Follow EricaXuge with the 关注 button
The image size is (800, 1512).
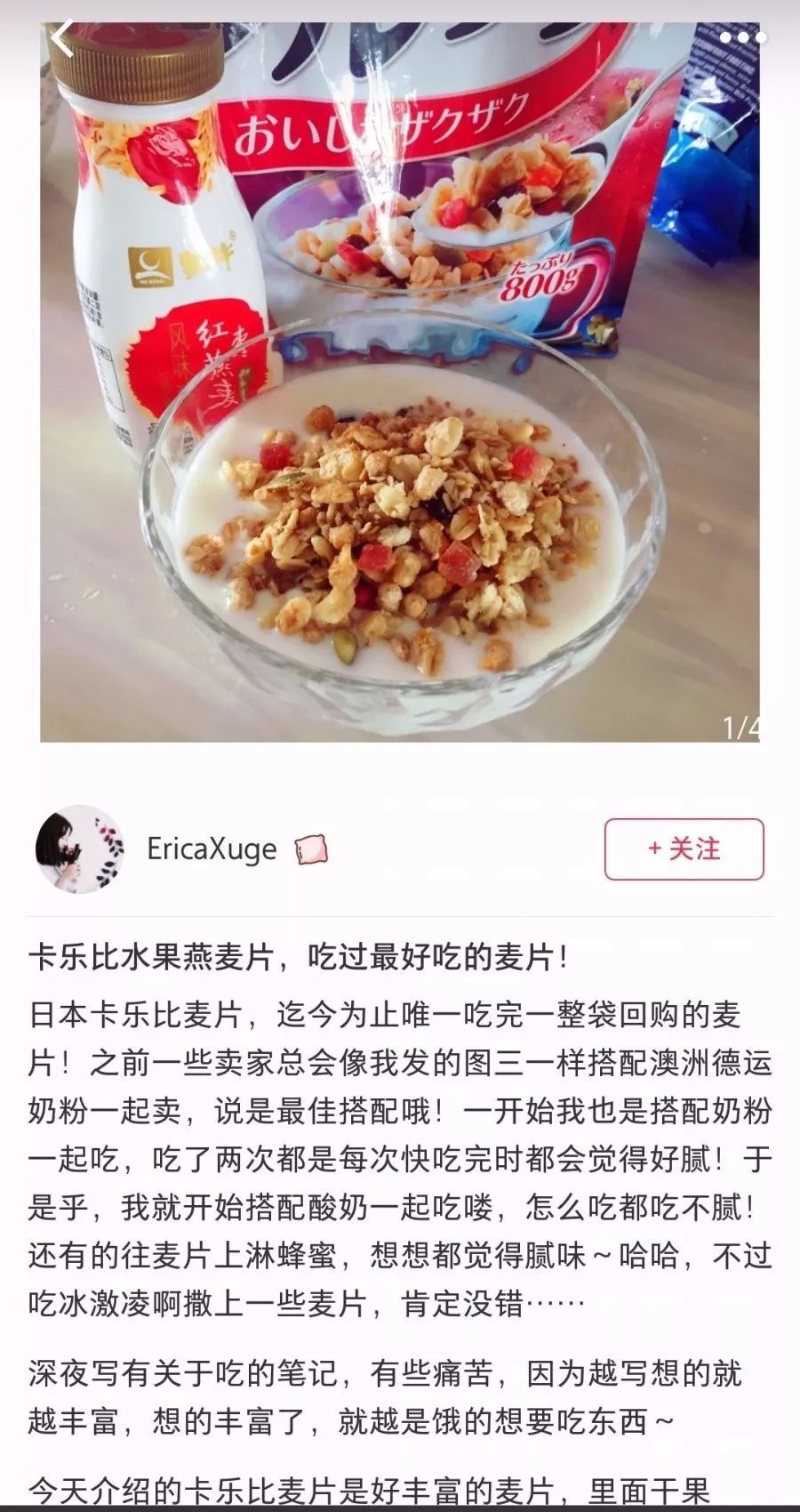click(684, 848)
